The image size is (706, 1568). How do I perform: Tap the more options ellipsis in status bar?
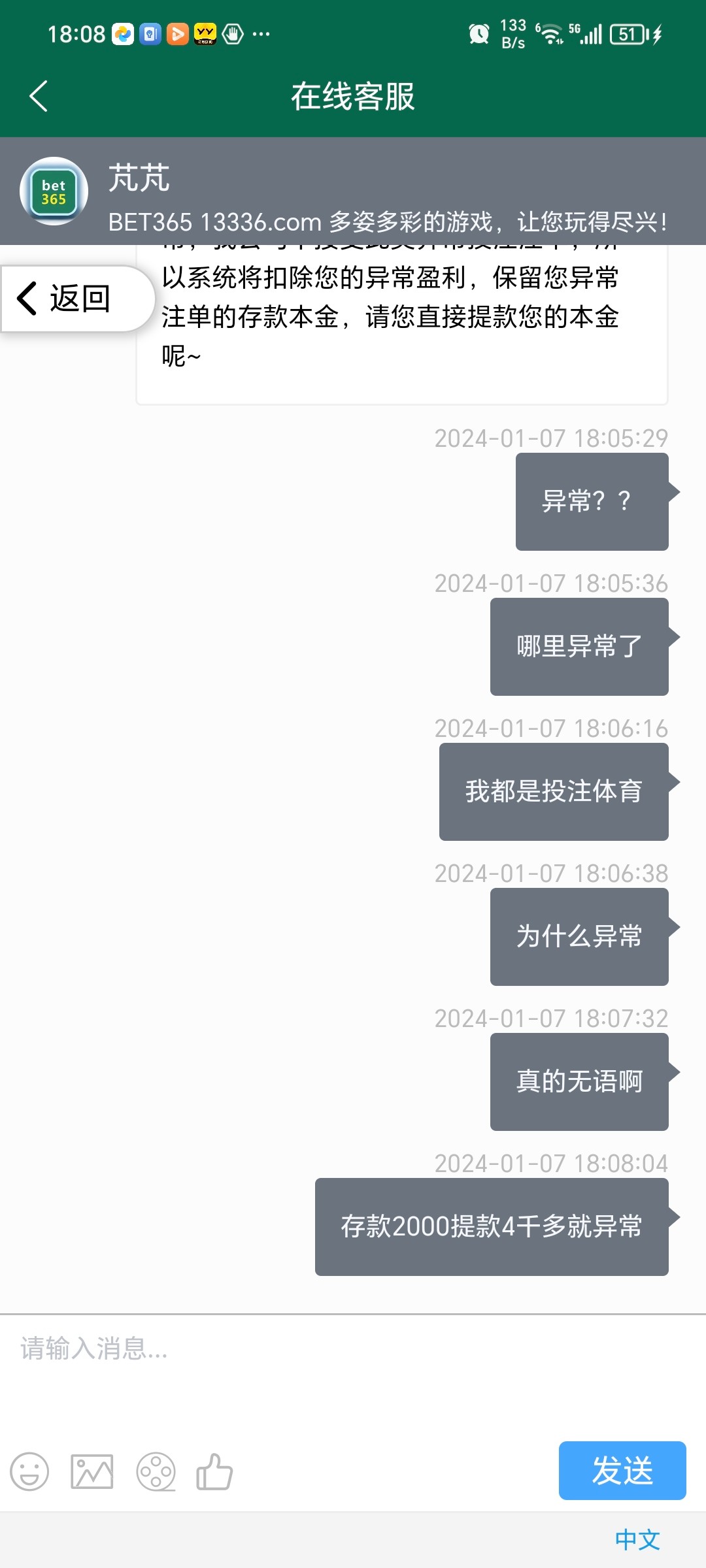(x=261, y=34)
